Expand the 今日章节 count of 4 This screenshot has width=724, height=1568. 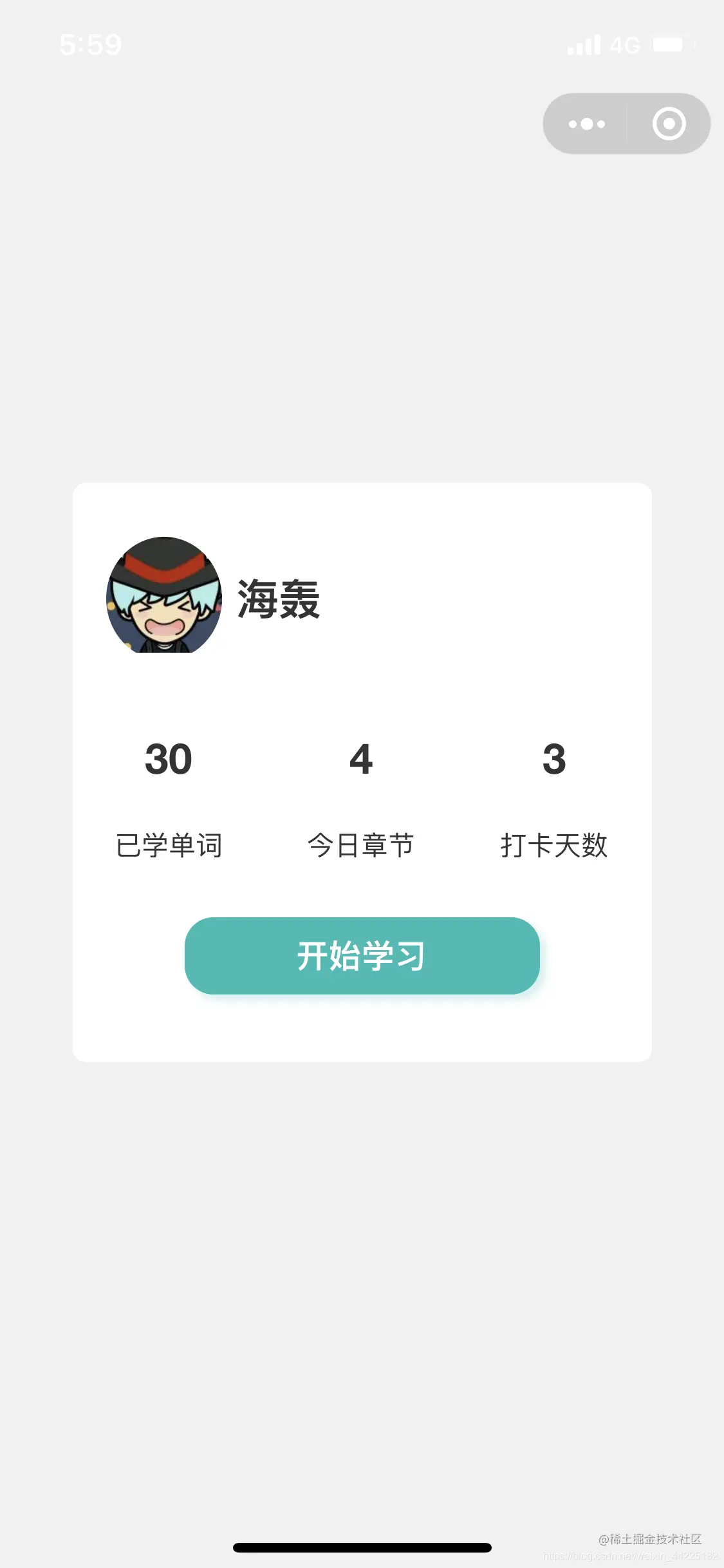[362, 760]
